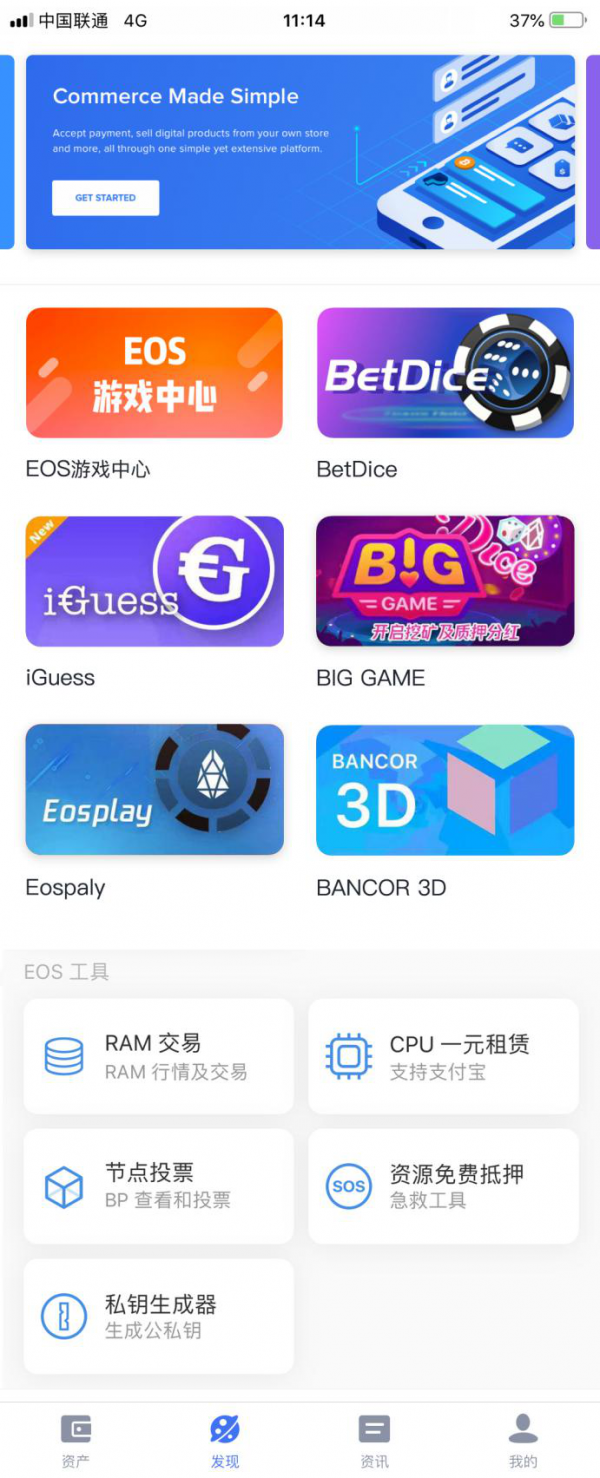Open the RAM 交易 tool
Screen dimensions: 600x1478
[x=158, y=1056]
